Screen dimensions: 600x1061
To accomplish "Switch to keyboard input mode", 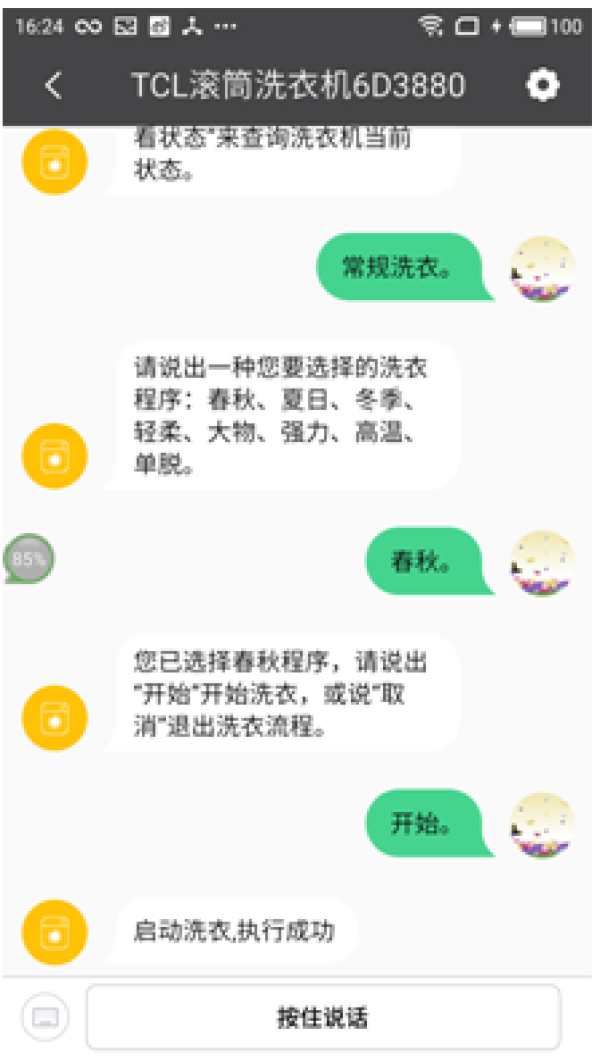I will click(46, 1018).
